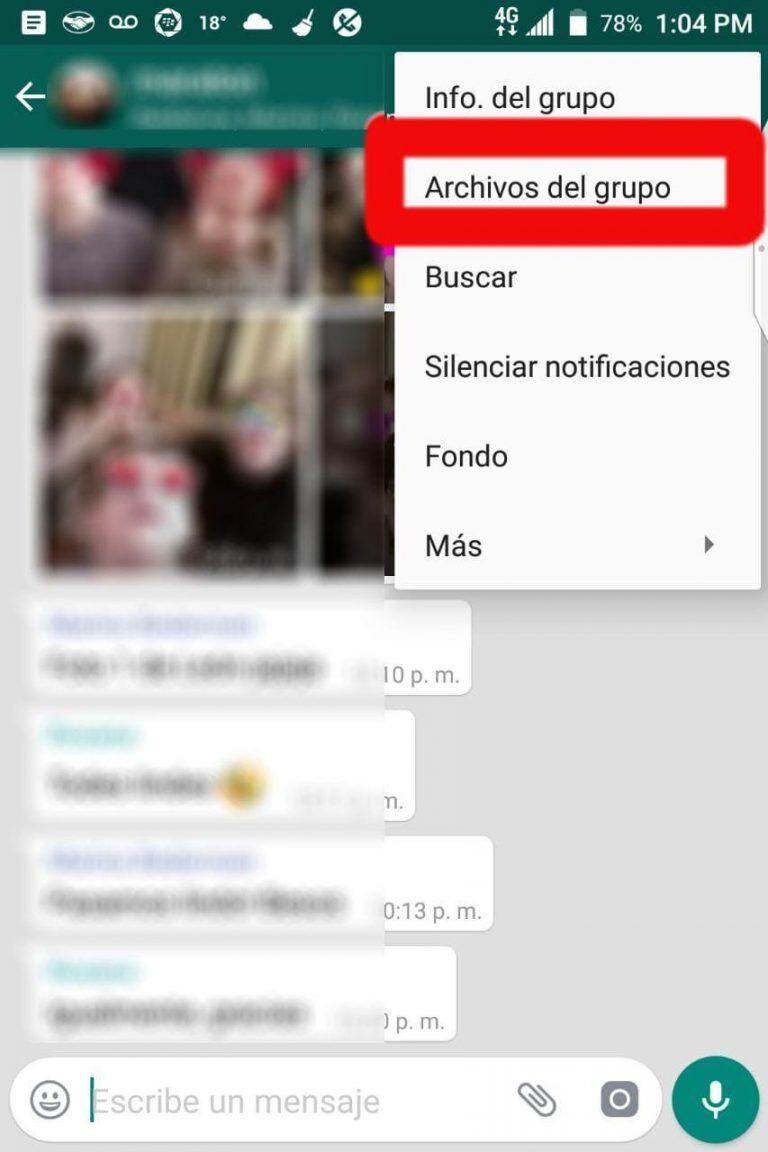The height and width of the screenshot is (1152, 768).
Task: Attach a file with the paperclip
Action: pos(537,1100)
